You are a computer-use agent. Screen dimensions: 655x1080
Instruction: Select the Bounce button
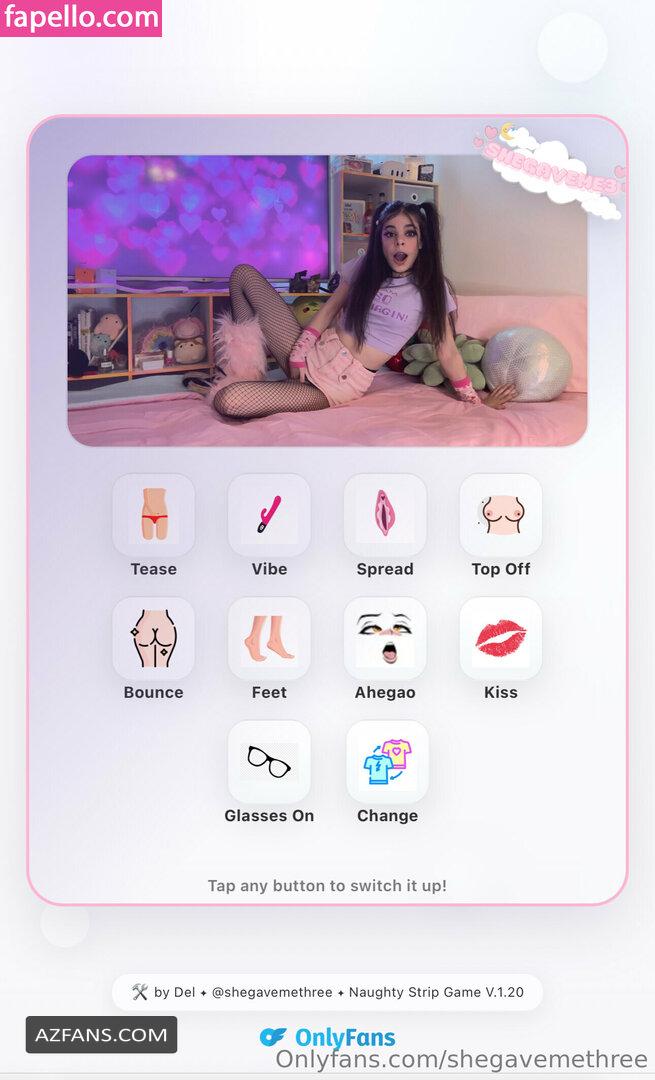tap(153, 639)
